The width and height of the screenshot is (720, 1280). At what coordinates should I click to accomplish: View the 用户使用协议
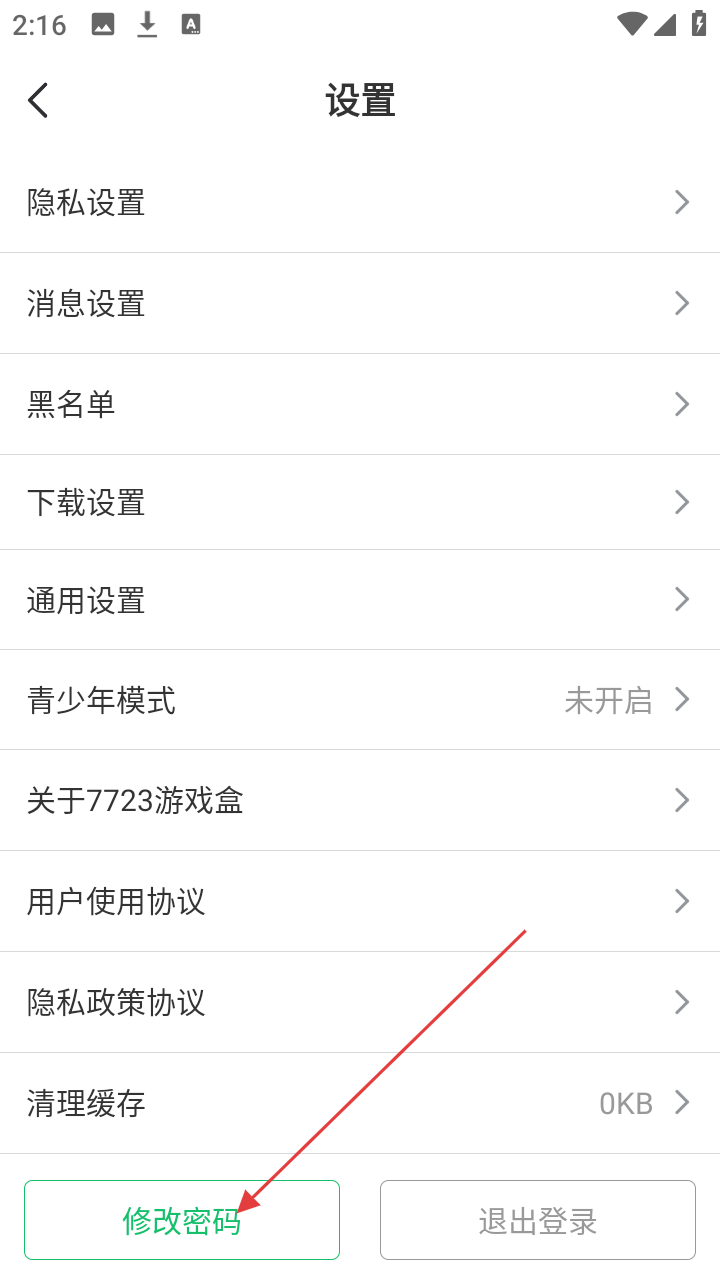pos(360,901)
